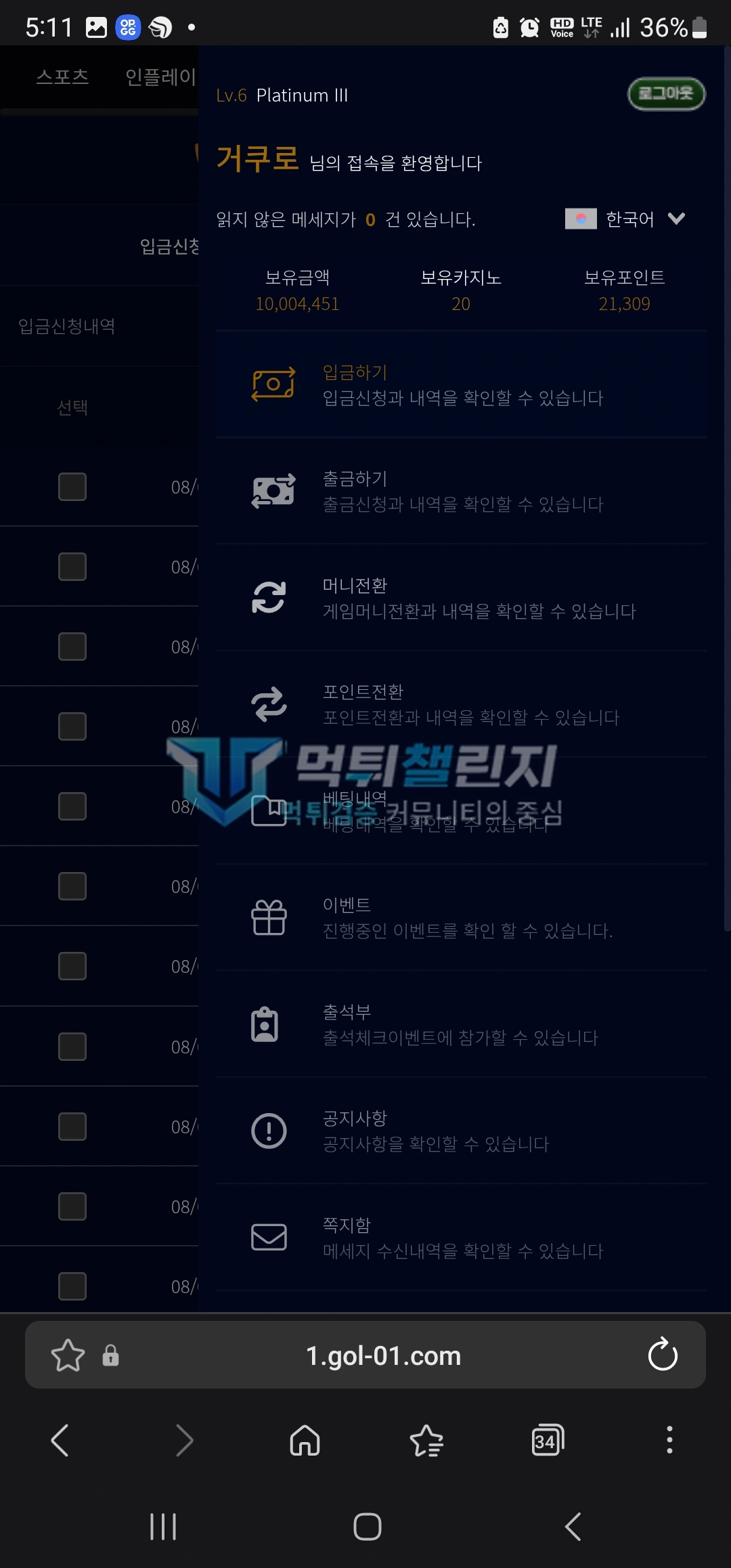Reload the page in browser address bar
The image size is (731, 1568).
[x=663, y=1355]
